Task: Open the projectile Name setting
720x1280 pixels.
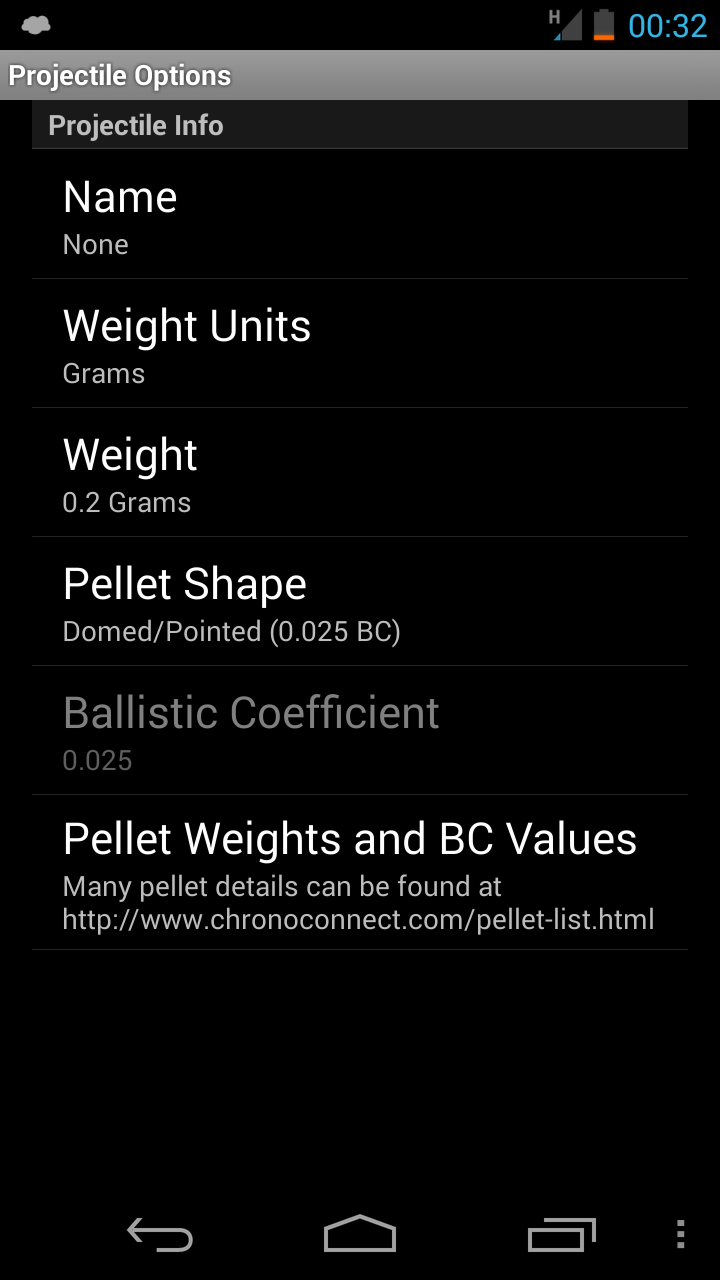Action: [x=360, y=214]
